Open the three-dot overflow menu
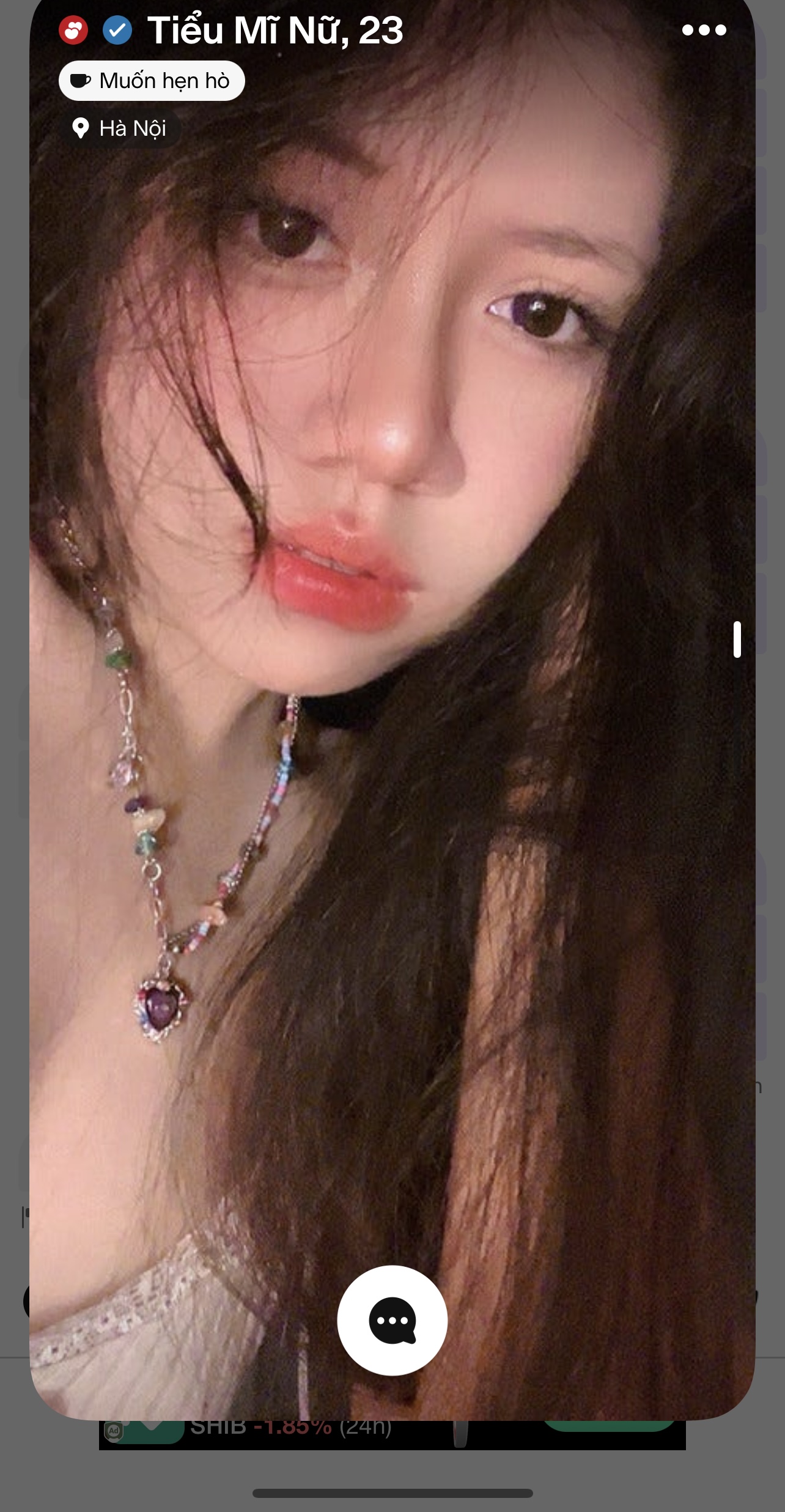785x1512 pixels. point(704,30)
